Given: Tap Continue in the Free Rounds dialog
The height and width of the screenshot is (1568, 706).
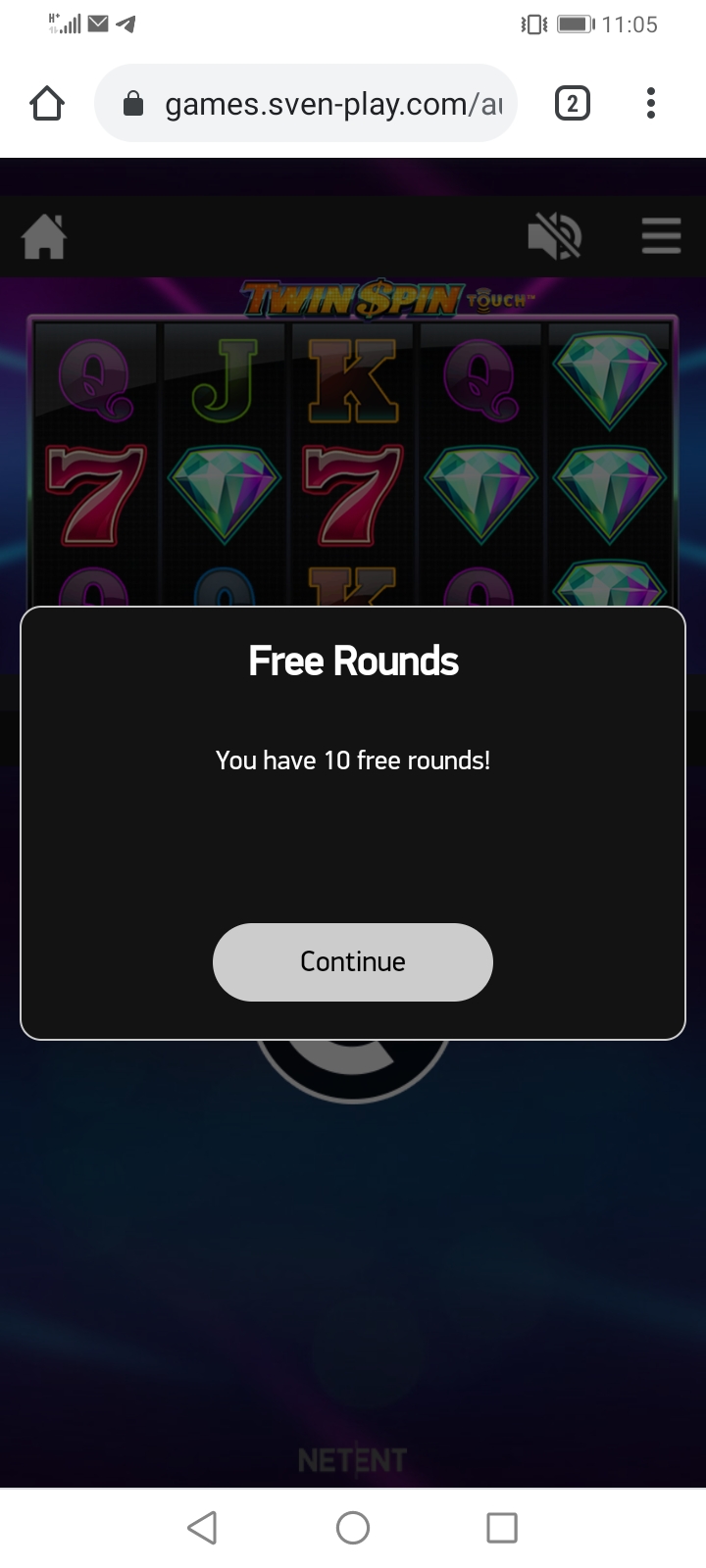Looking at the screenshot, I should tap(353, 961).
